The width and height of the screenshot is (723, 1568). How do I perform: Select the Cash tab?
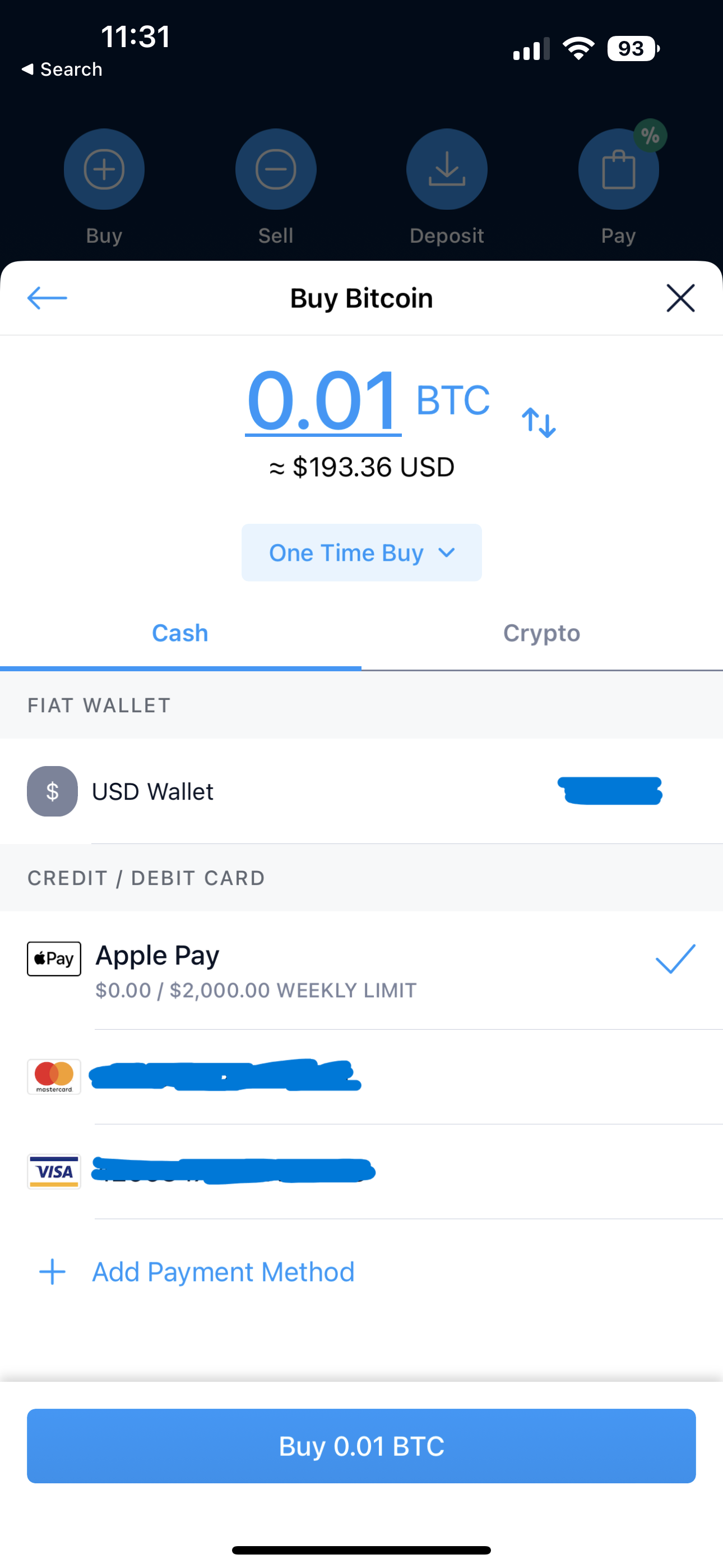coord(180,633)
